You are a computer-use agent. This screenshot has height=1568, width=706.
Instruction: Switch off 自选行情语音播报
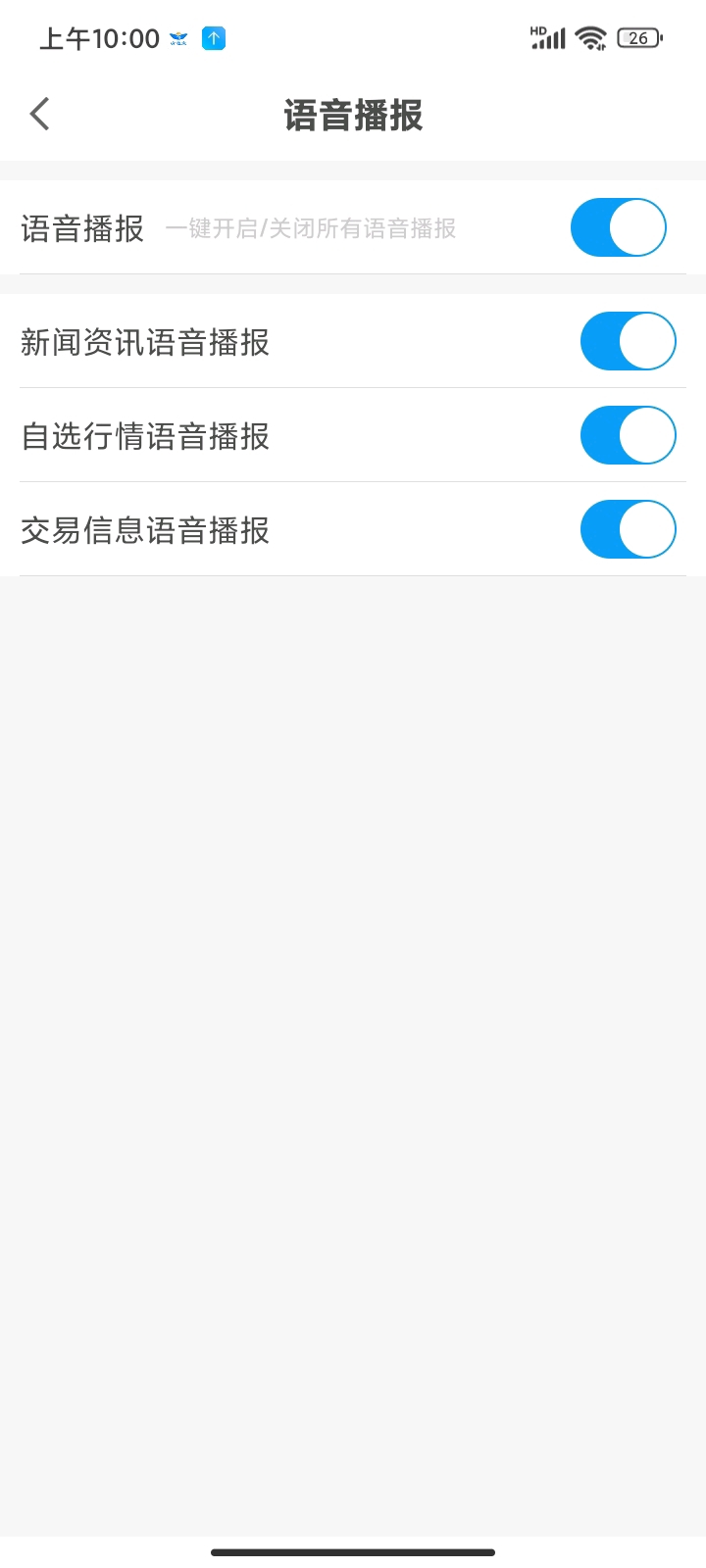tap(629, 435)
